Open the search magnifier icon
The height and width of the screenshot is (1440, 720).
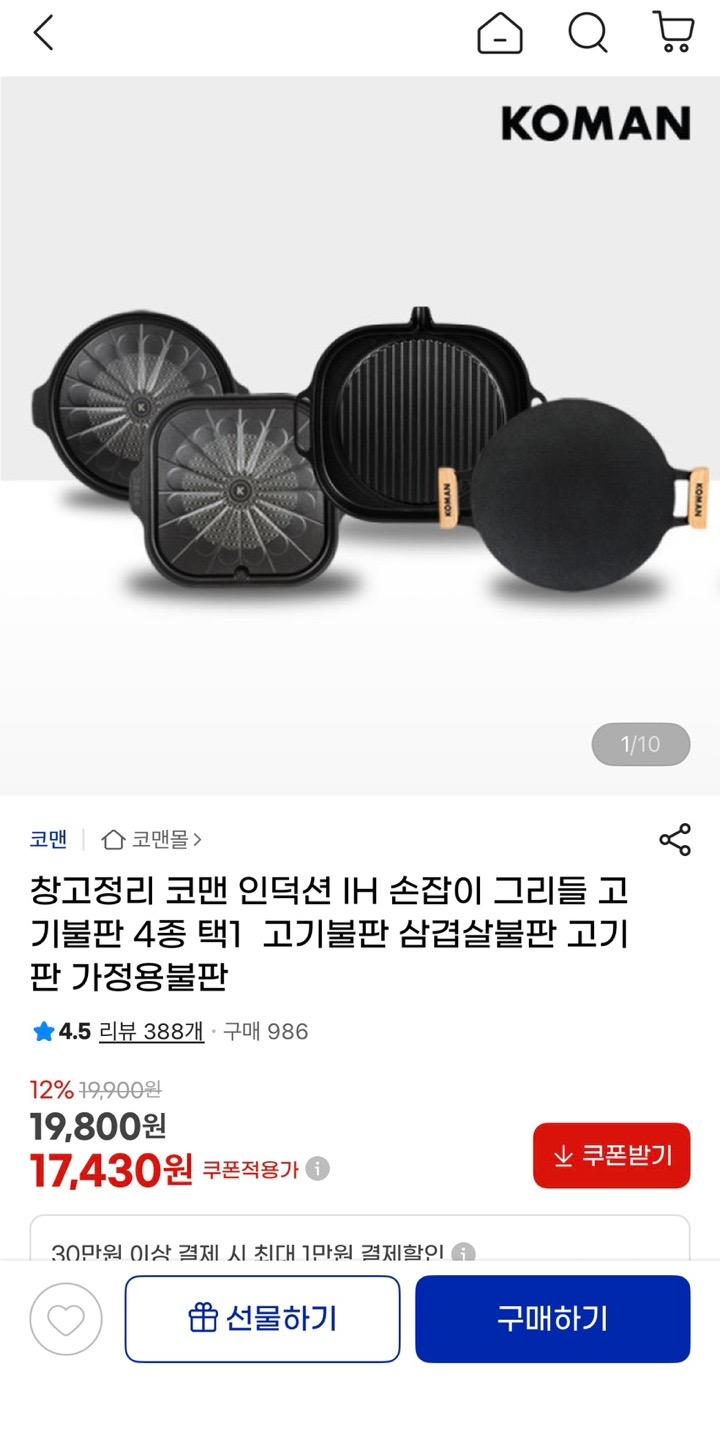(x=587, y=34)
